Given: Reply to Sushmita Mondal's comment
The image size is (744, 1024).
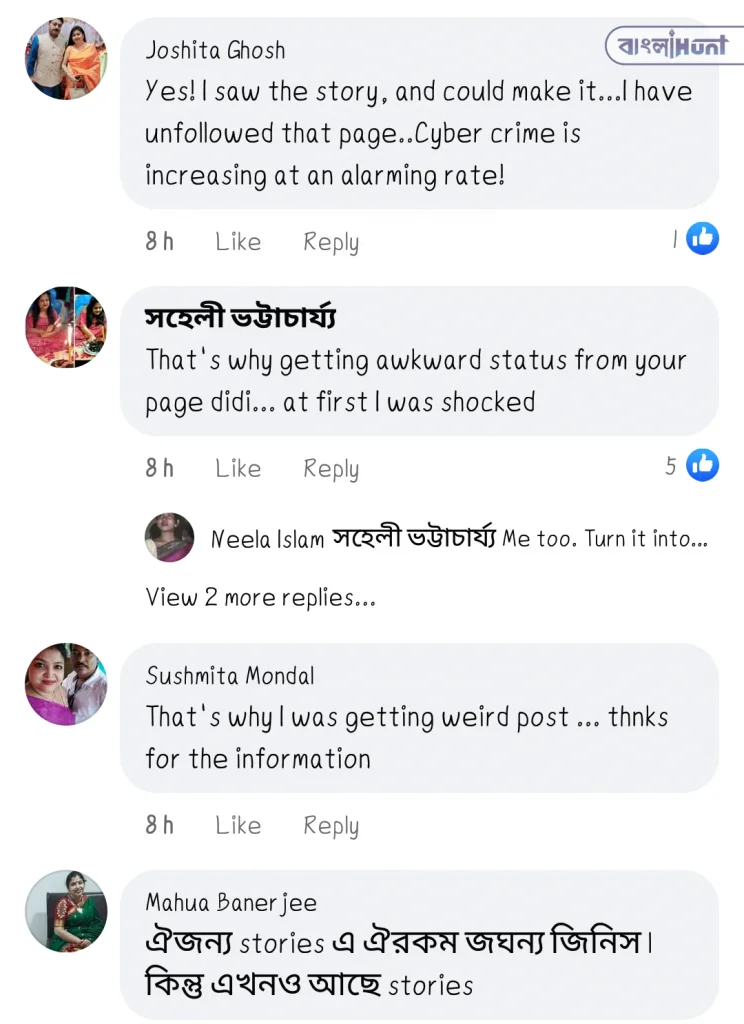Looking at the screenshot, I should click(x=331, y=826).
